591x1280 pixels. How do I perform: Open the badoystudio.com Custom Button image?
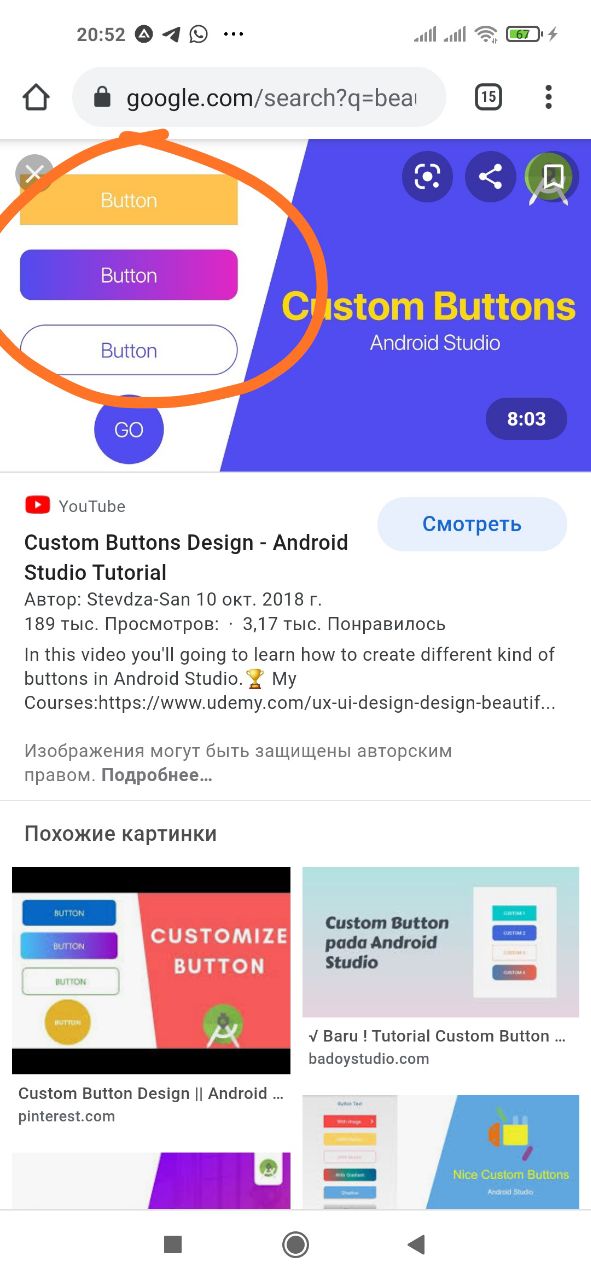point(441,942)
